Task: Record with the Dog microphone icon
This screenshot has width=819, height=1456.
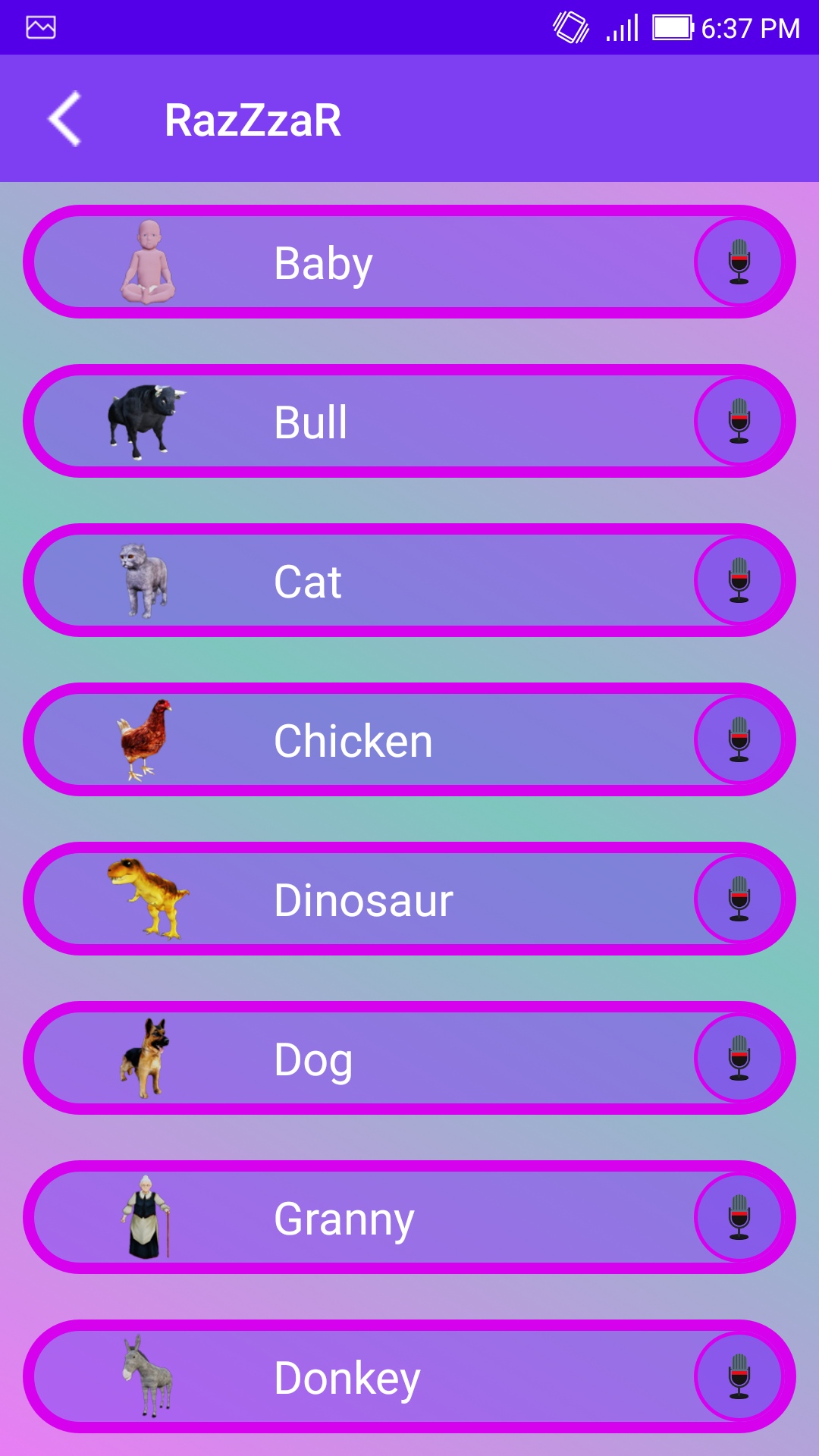Action: 739,1058
